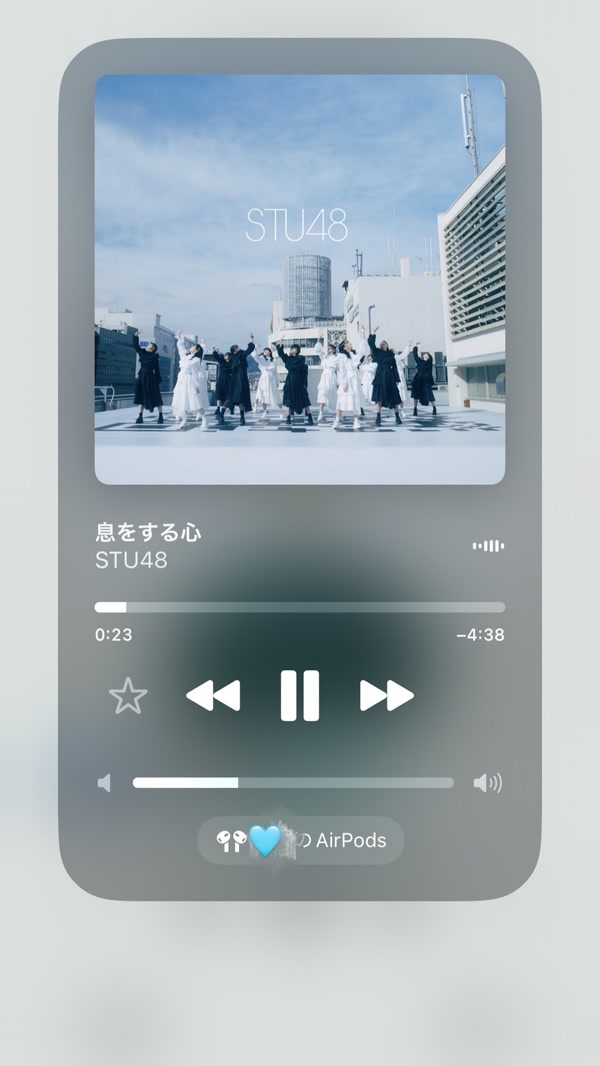This screenshot has width=600, height=1066.
Task: Open the AirPods audio output selector
Action: tap(300, 841)
